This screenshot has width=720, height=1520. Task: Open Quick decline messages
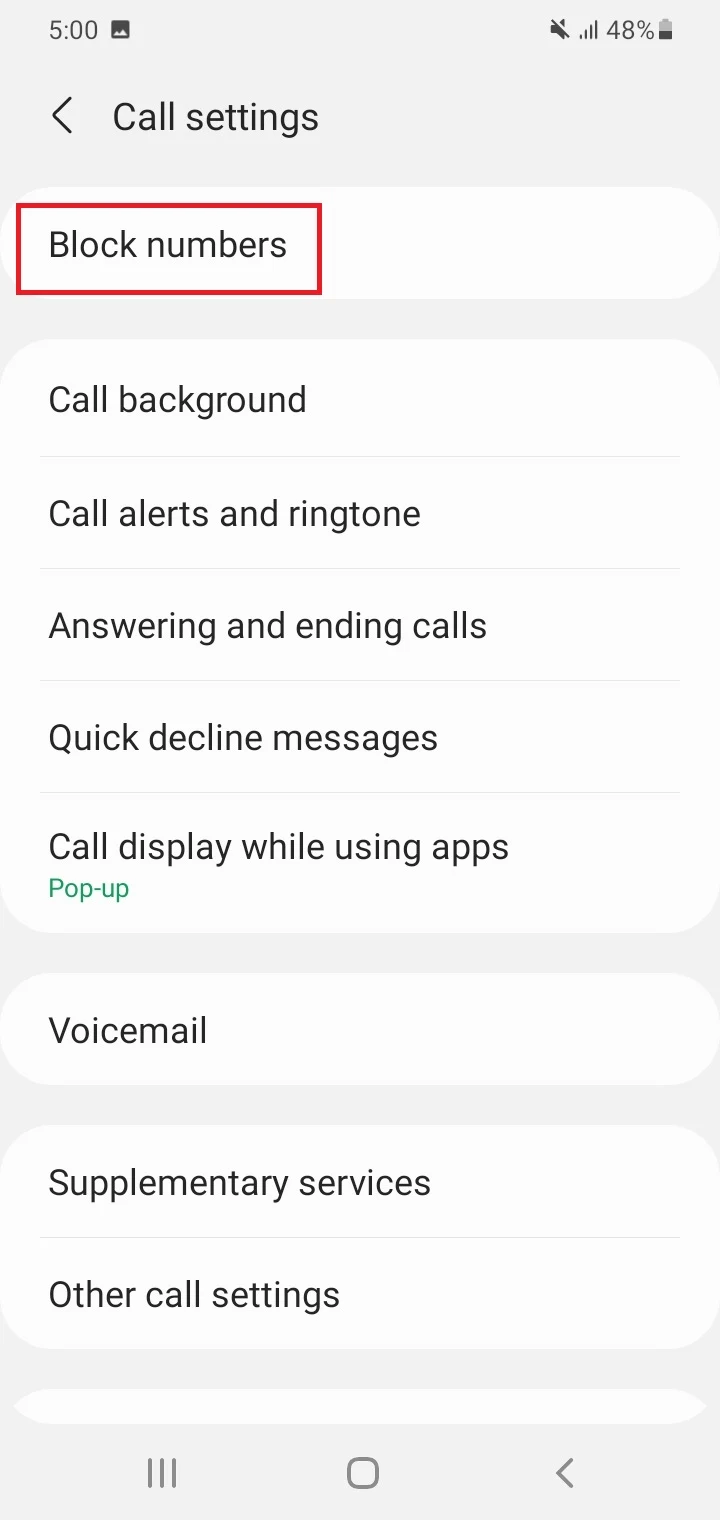[x=360, y=737]
